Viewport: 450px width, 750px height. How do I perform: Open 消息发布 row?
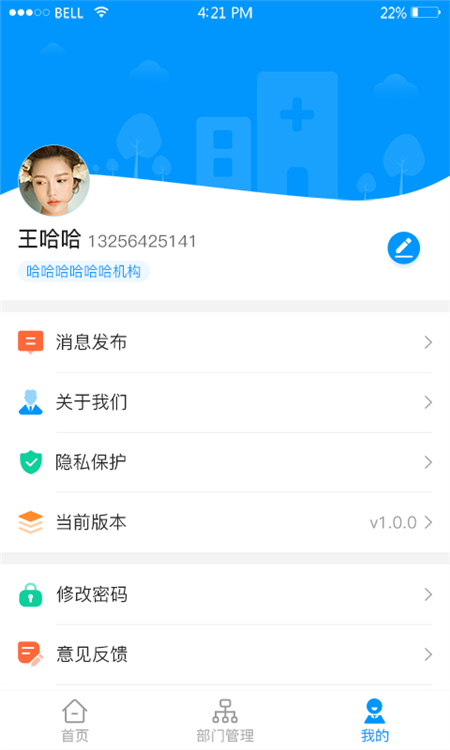(x=225, y=342)
